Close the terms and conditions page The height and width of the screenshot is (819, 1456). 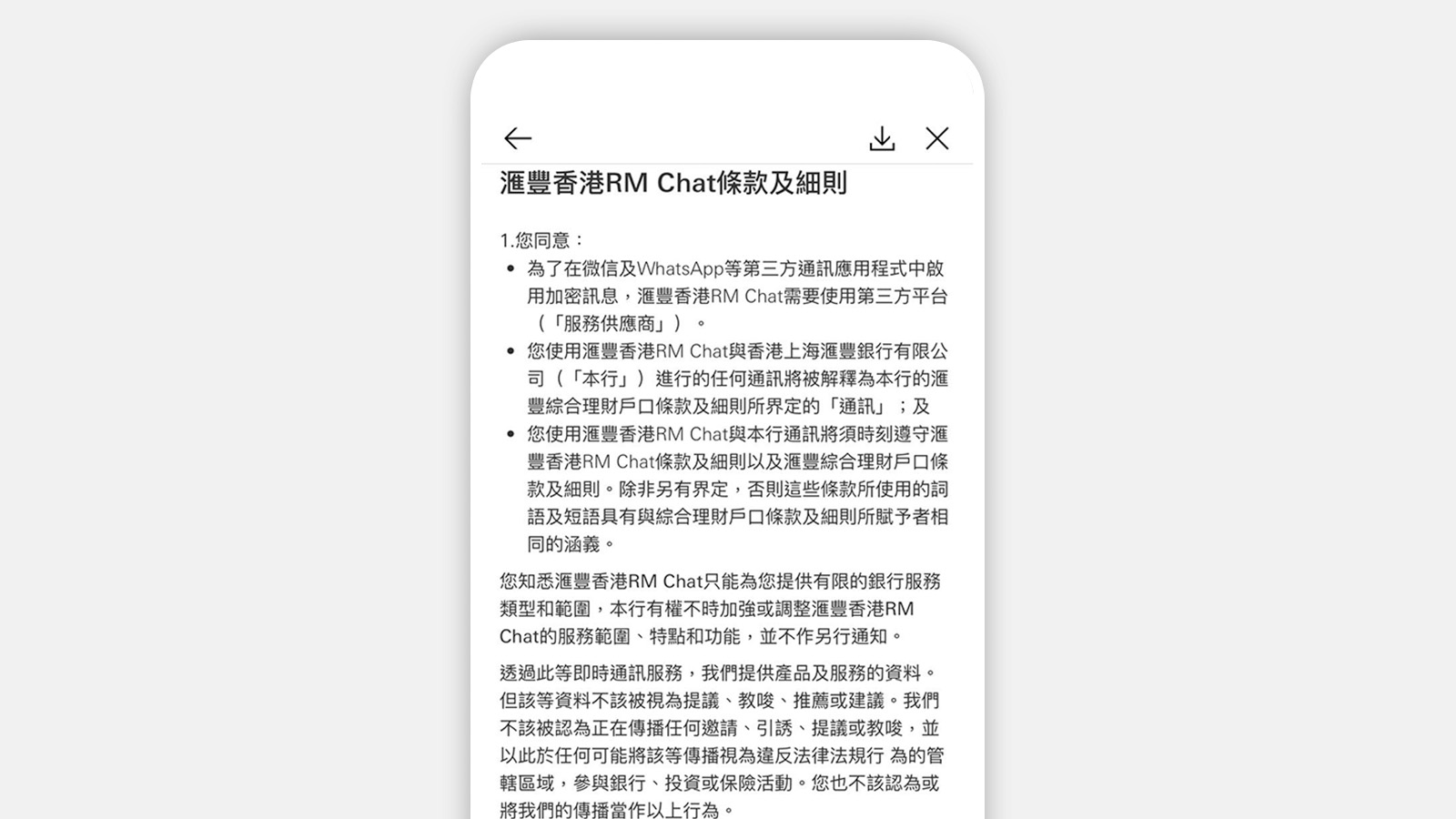point(936,138)
